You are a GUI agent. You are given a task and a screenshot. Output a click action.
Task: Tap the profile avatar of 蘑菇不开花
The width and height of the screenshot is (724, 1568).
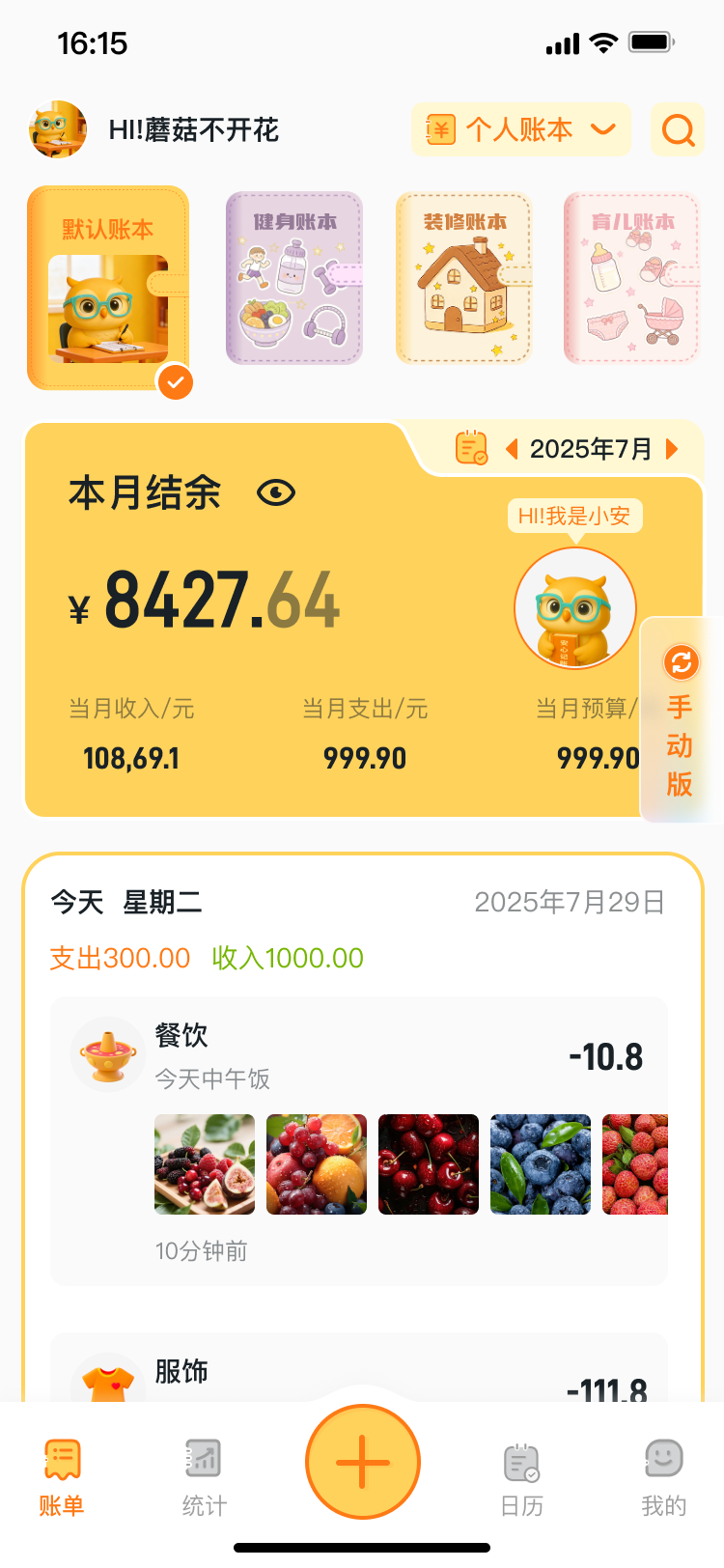(58, 129)
